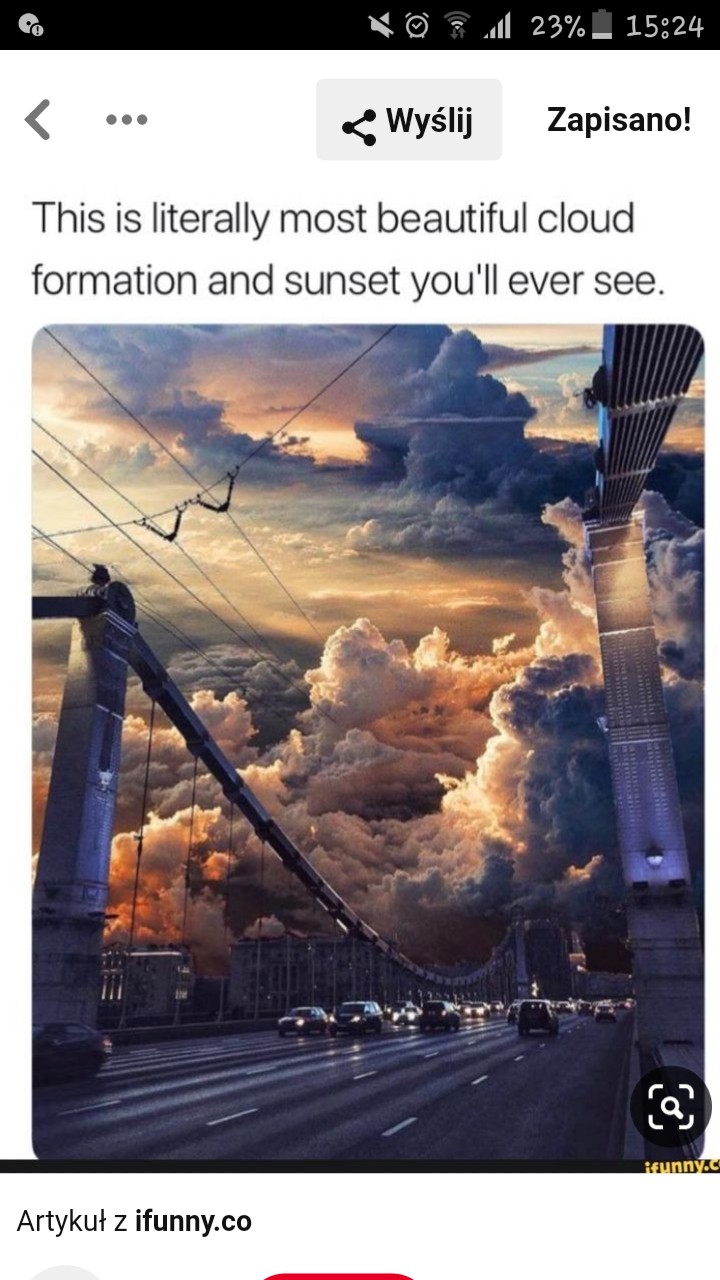This screenshot has width=720, height=1280.
Task: Start visual search with the lens icon
Action: pos(670,1106)
